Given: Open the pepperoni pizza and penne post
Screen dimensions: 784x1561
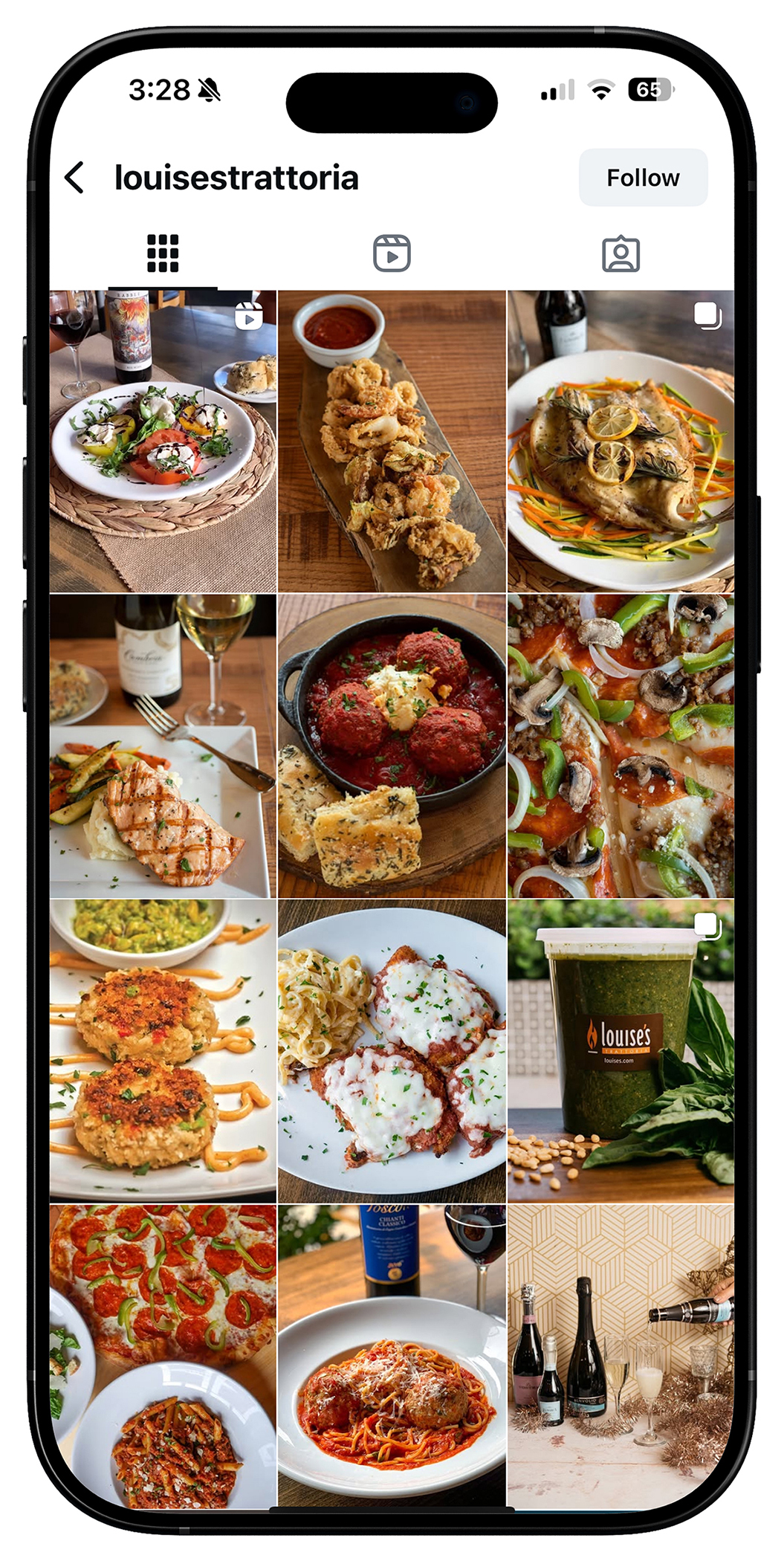Looking at the screenshot, I should (x=163, y=1355).
